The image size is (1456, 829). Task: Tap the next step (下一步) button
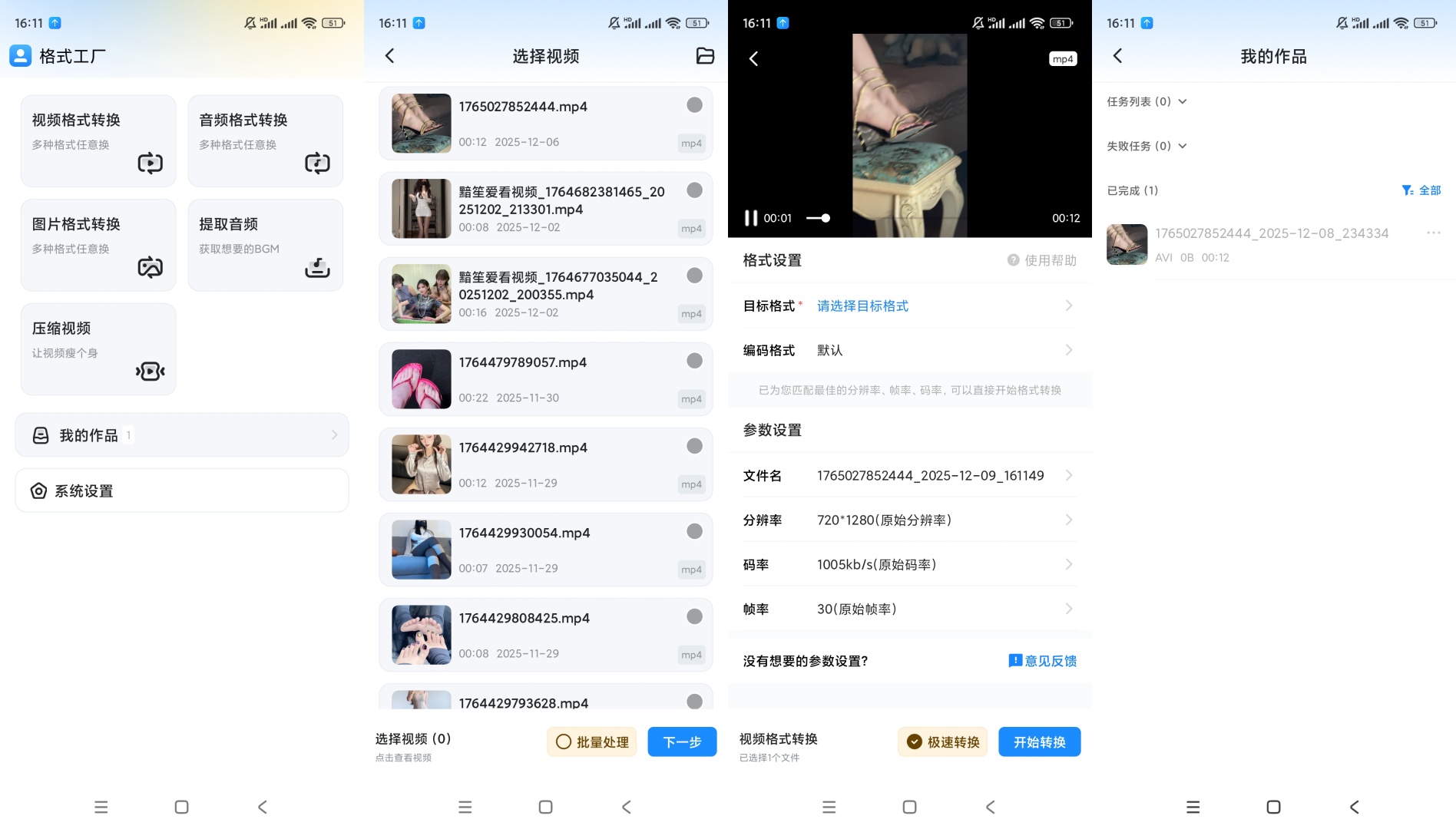681,742
